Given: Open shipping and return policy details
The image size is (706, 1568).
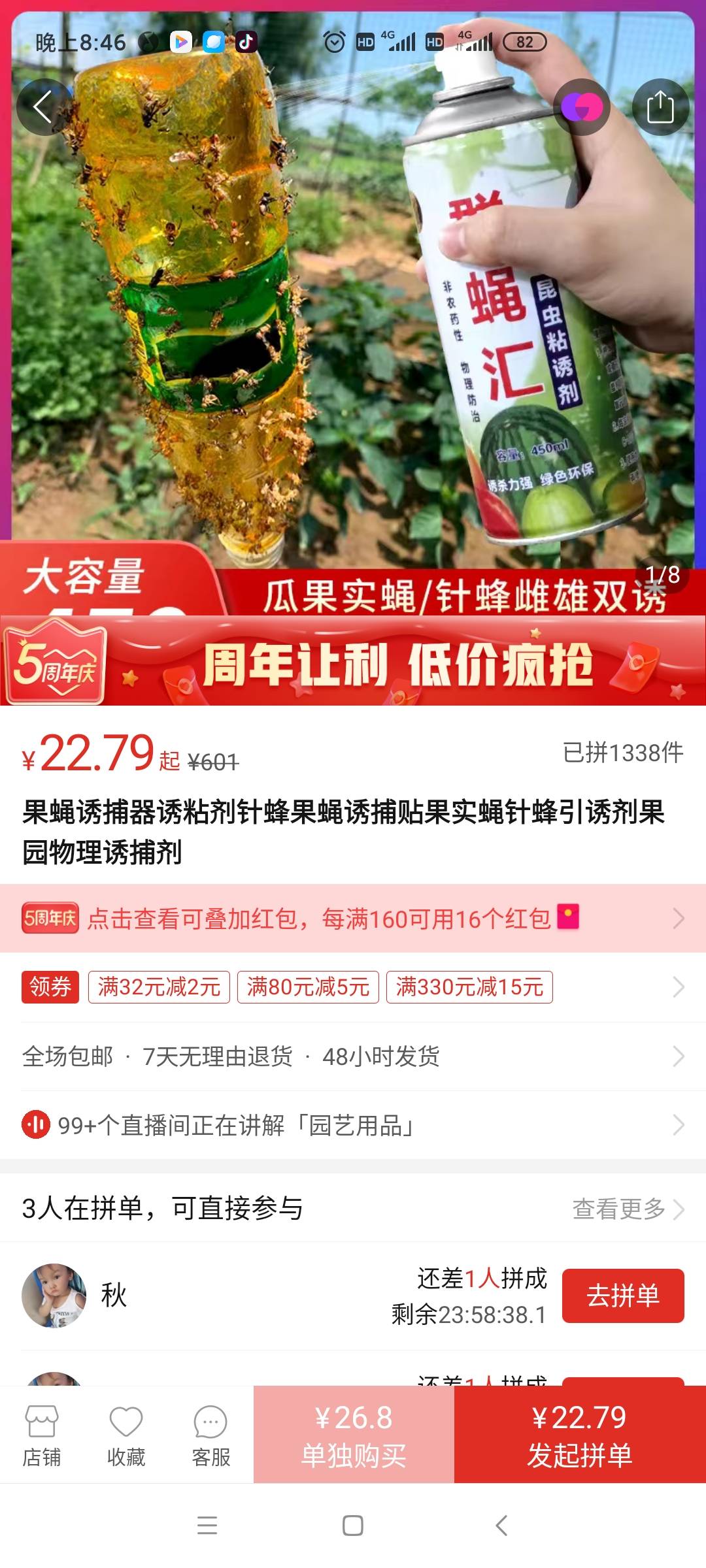Looking at the screenshot, I should 353,1056.
